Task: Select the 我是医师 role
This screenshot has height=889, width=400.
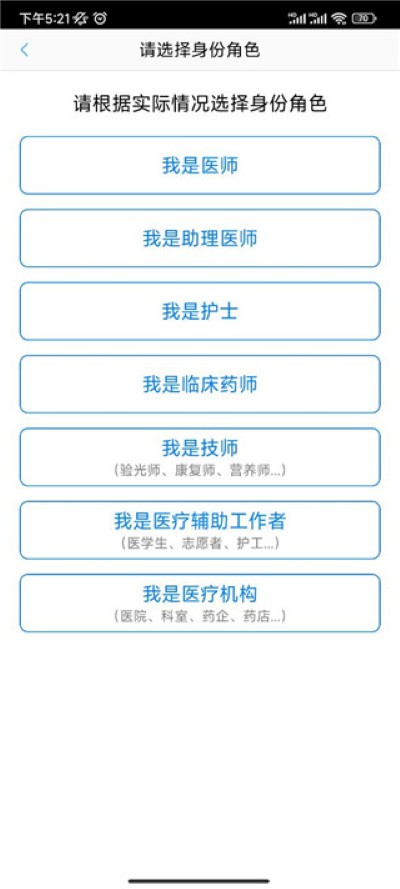Action: click(x=200, y=165)
